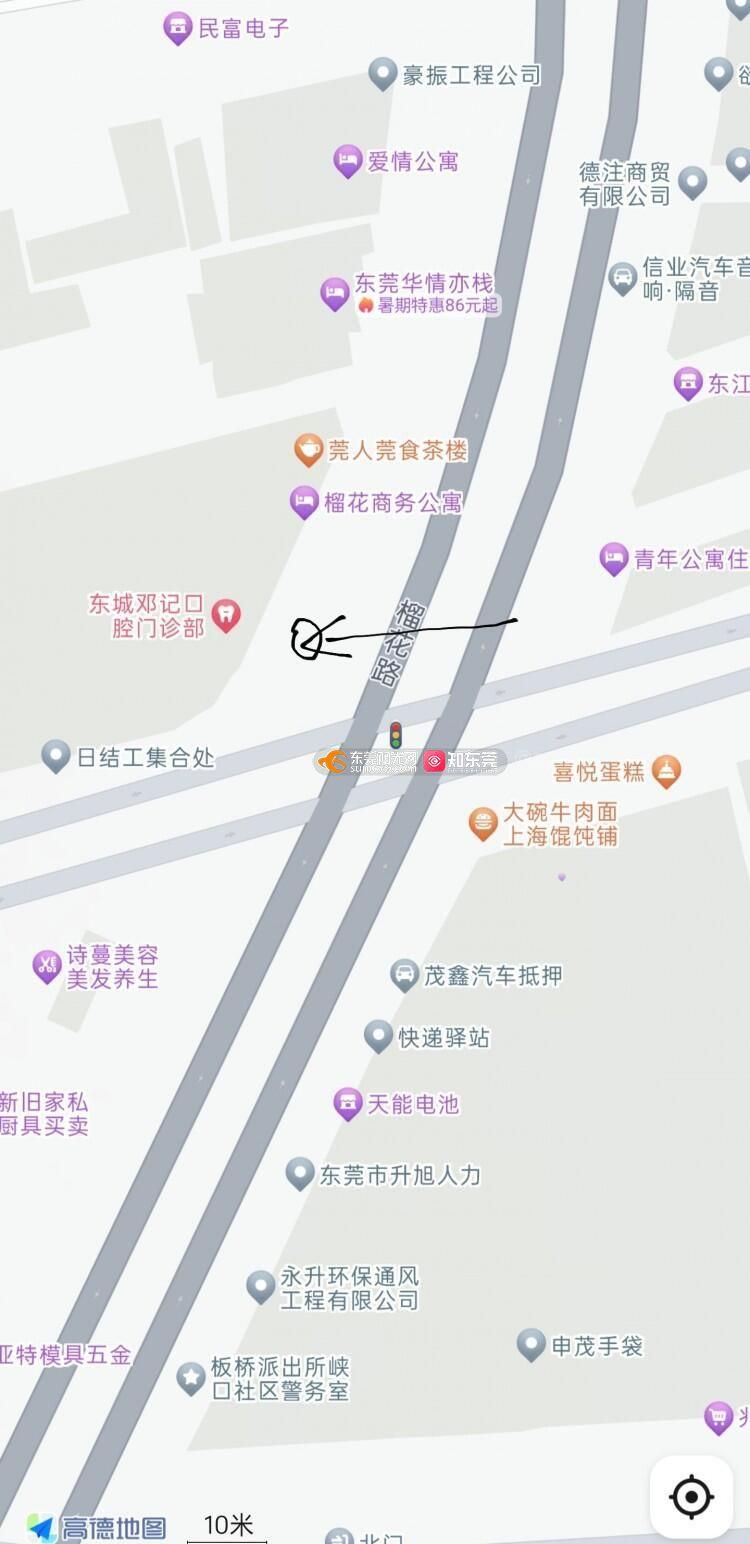Open 永升环保通风工程有限公司 marker
The width and height of the screenshot is (750, 1544).
click(x=261, y=1287)
